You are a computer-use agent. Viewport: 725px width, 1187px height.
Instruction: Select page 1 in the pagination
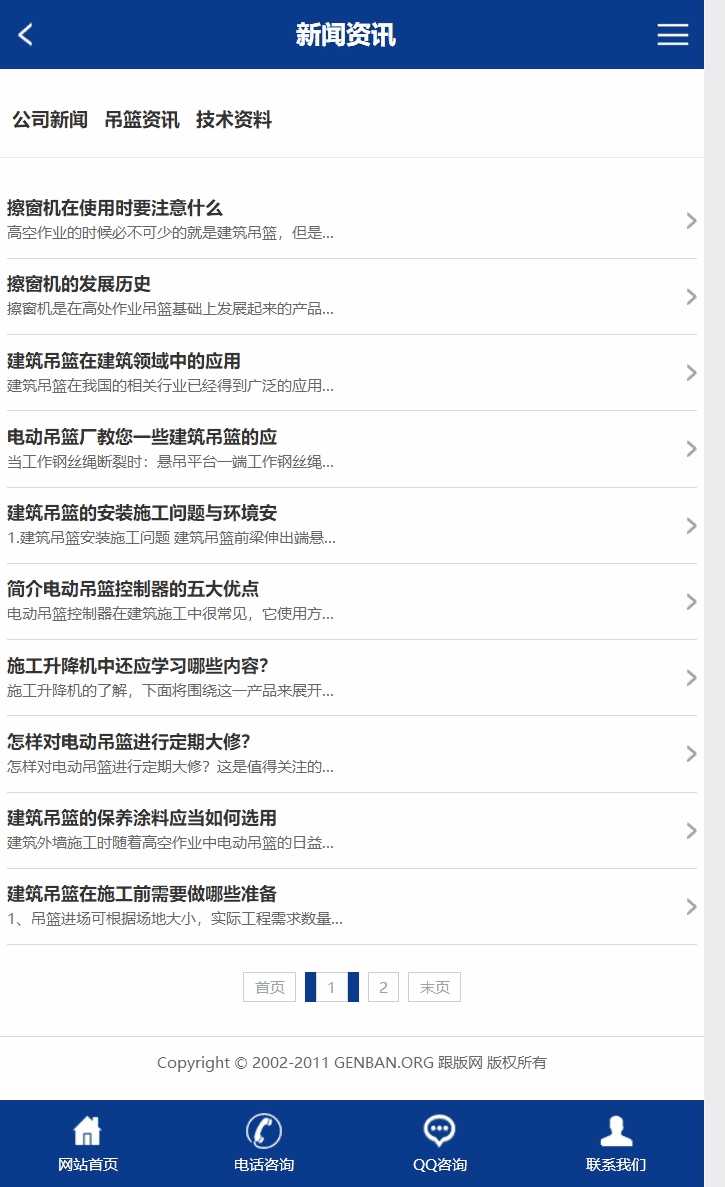coord(330,986)
